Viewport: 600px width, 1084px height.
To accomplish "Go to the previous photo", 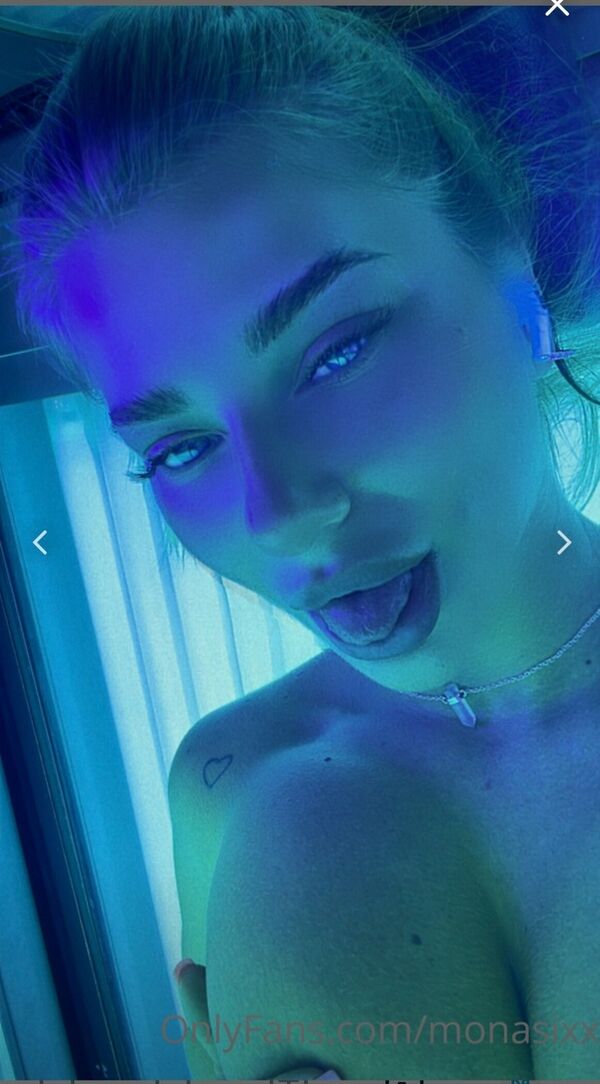I will pyautogui.click(x=40, y=543).
